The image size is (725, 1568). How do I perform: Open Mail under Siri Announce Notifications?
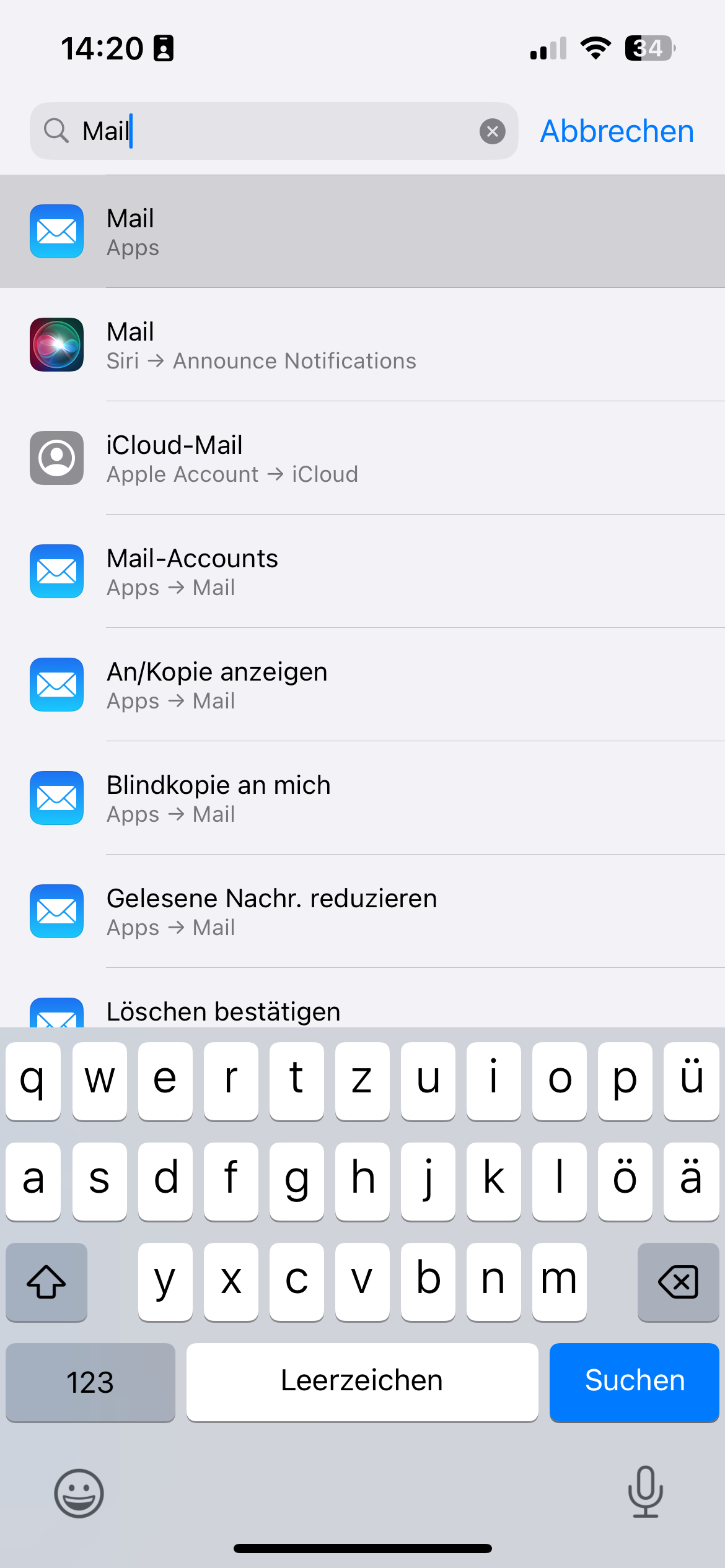[x=362, y=345]
